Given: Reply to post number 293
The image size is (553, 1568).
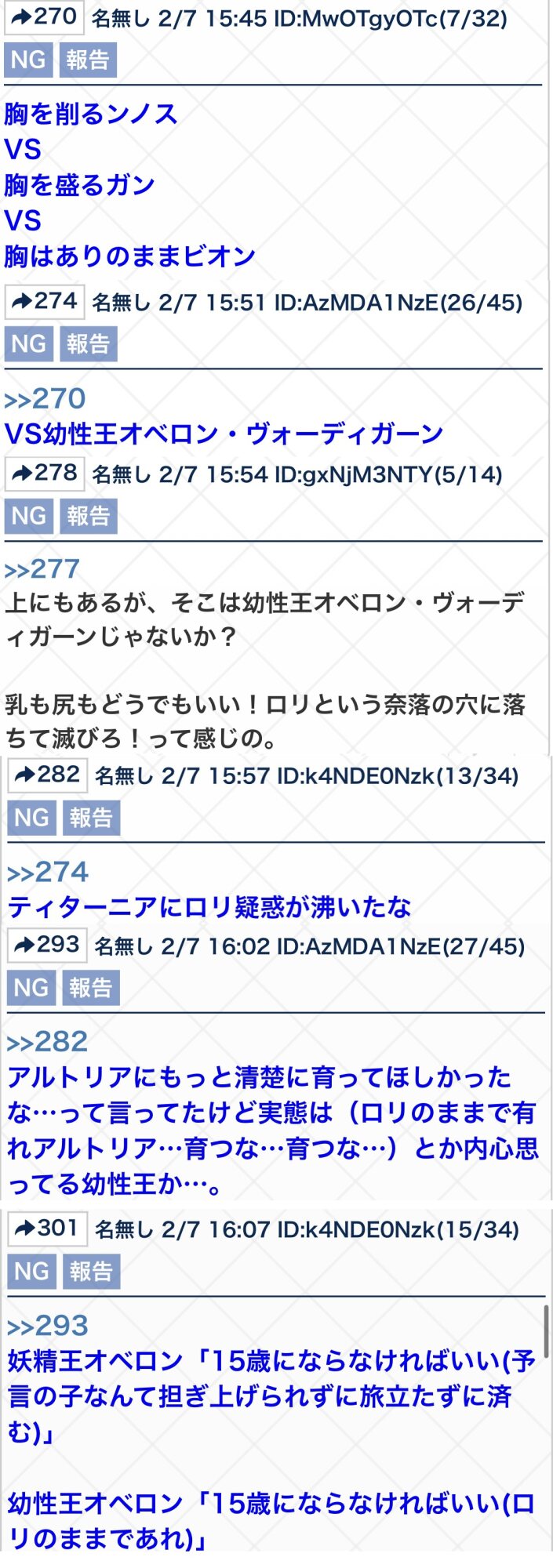Looking at the screenshot, I should point(47,946).
